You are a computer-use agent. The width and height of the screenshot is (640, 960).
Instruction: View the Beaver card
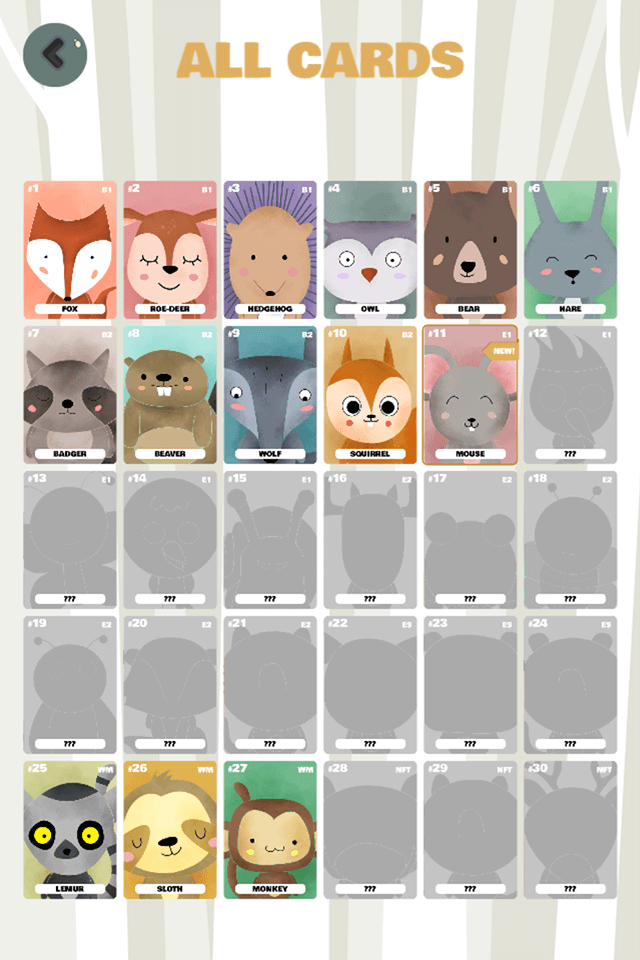pos(170,394)
